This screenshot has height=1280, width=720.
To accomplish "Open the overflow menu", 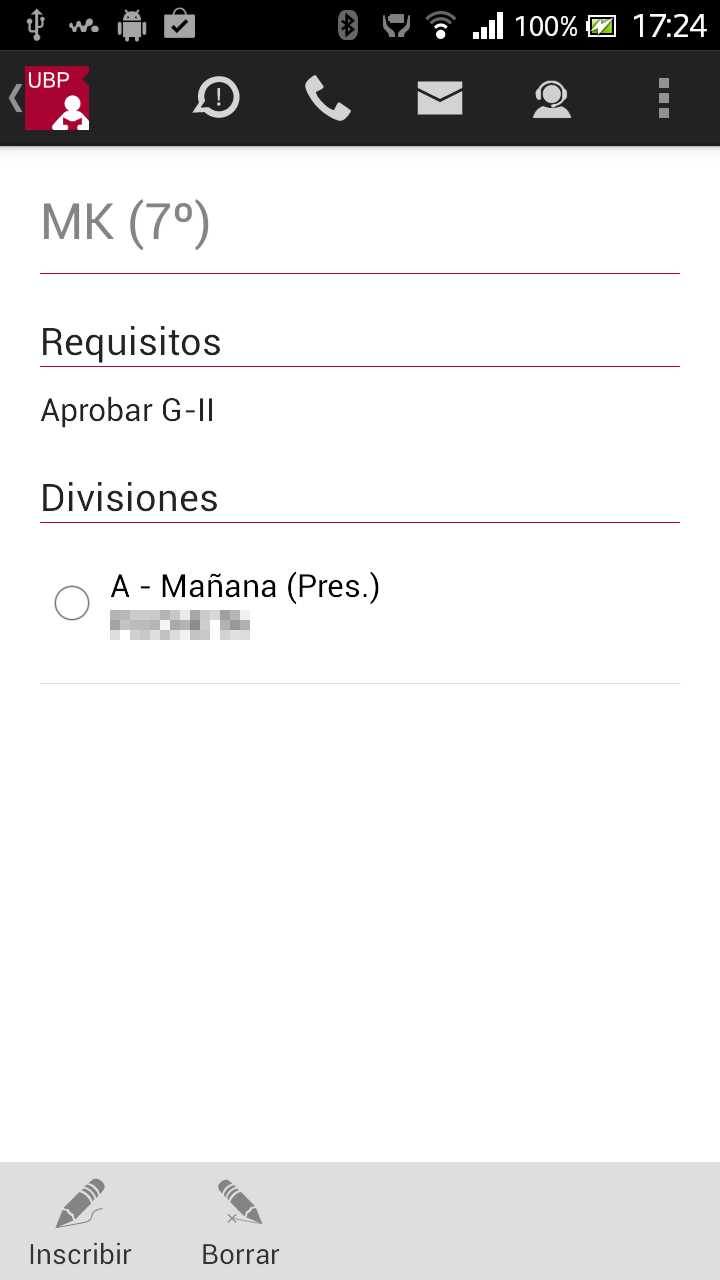I will 663,98.
